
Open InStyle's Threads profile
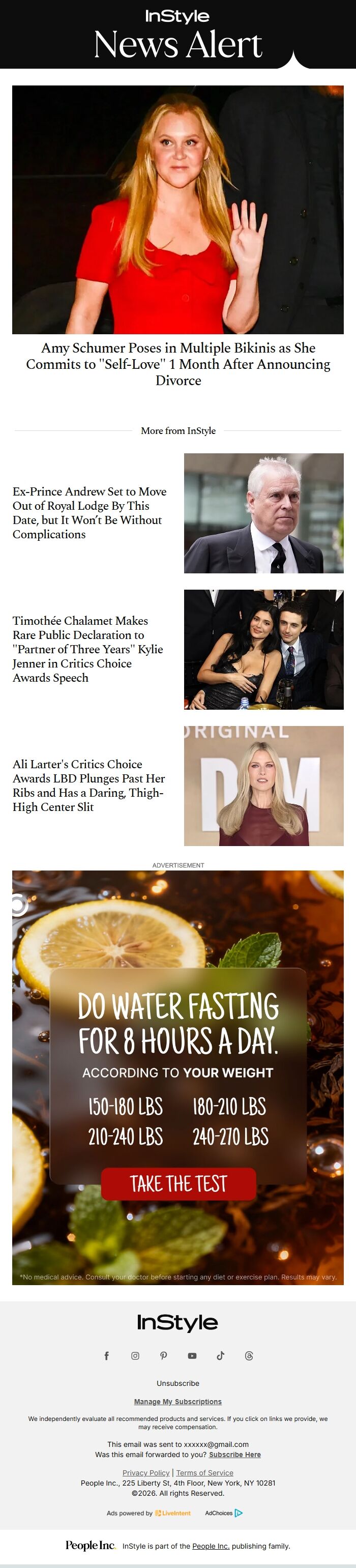coord(249,1355)
